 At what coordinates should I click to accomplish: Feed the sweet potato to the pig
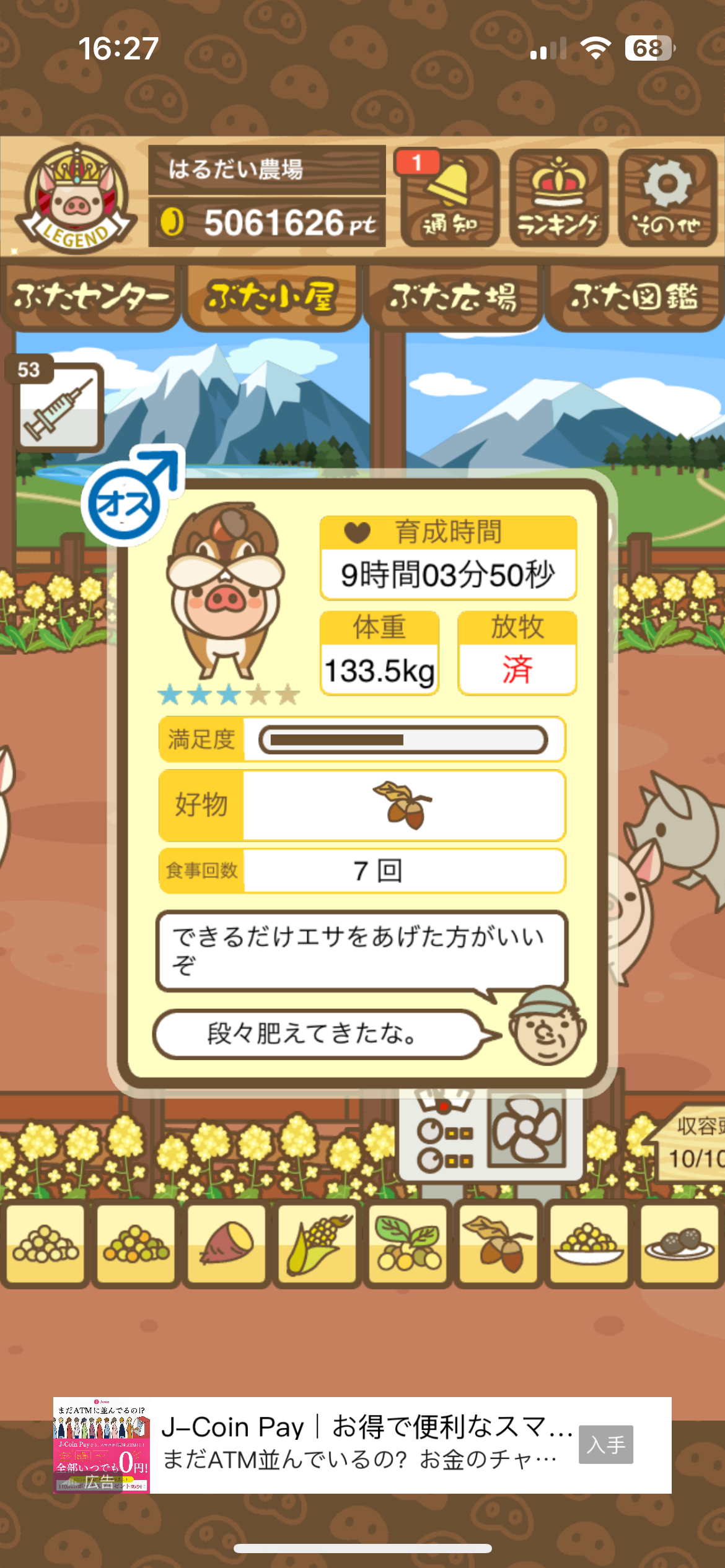[x=227, y=1244]
